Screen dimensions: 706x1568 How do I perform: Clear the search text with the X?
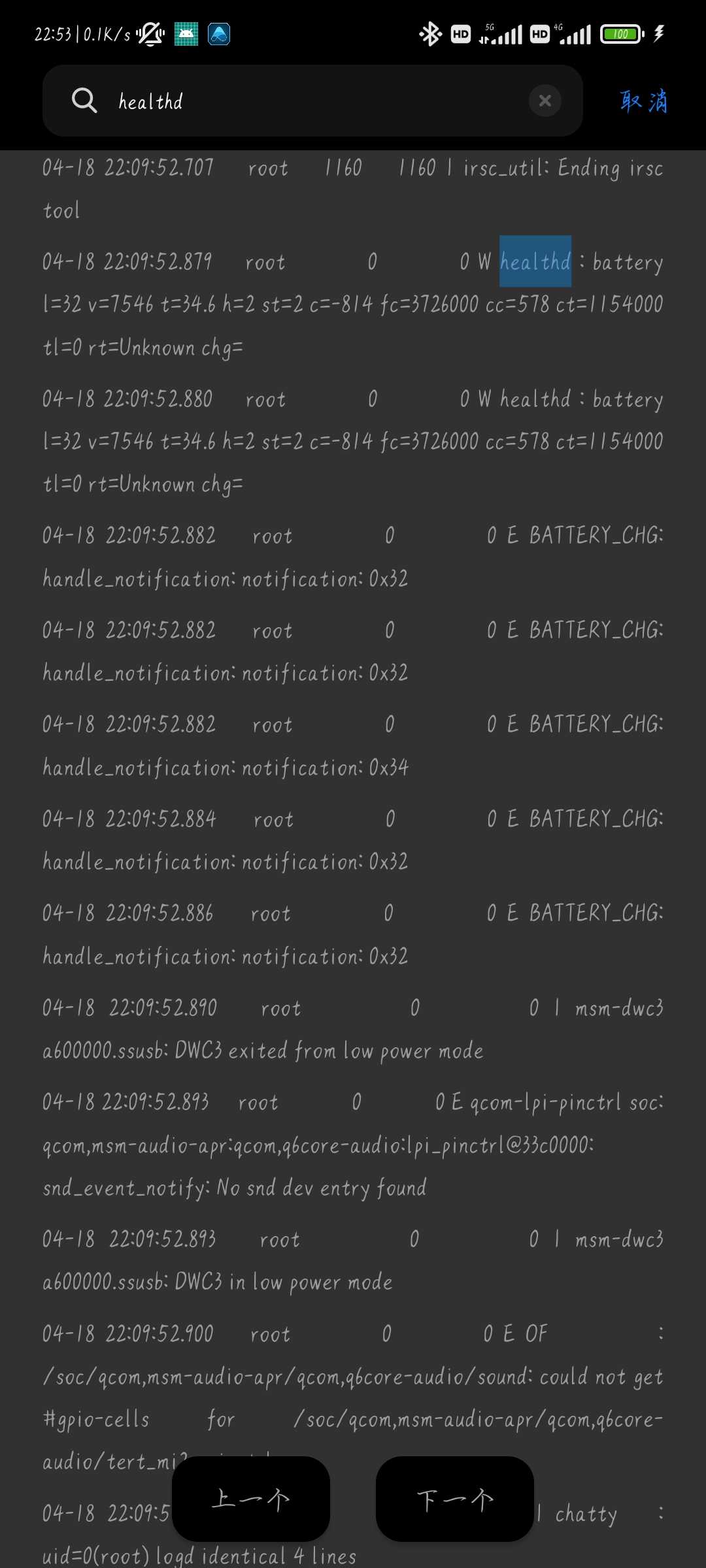coord(545,101)
